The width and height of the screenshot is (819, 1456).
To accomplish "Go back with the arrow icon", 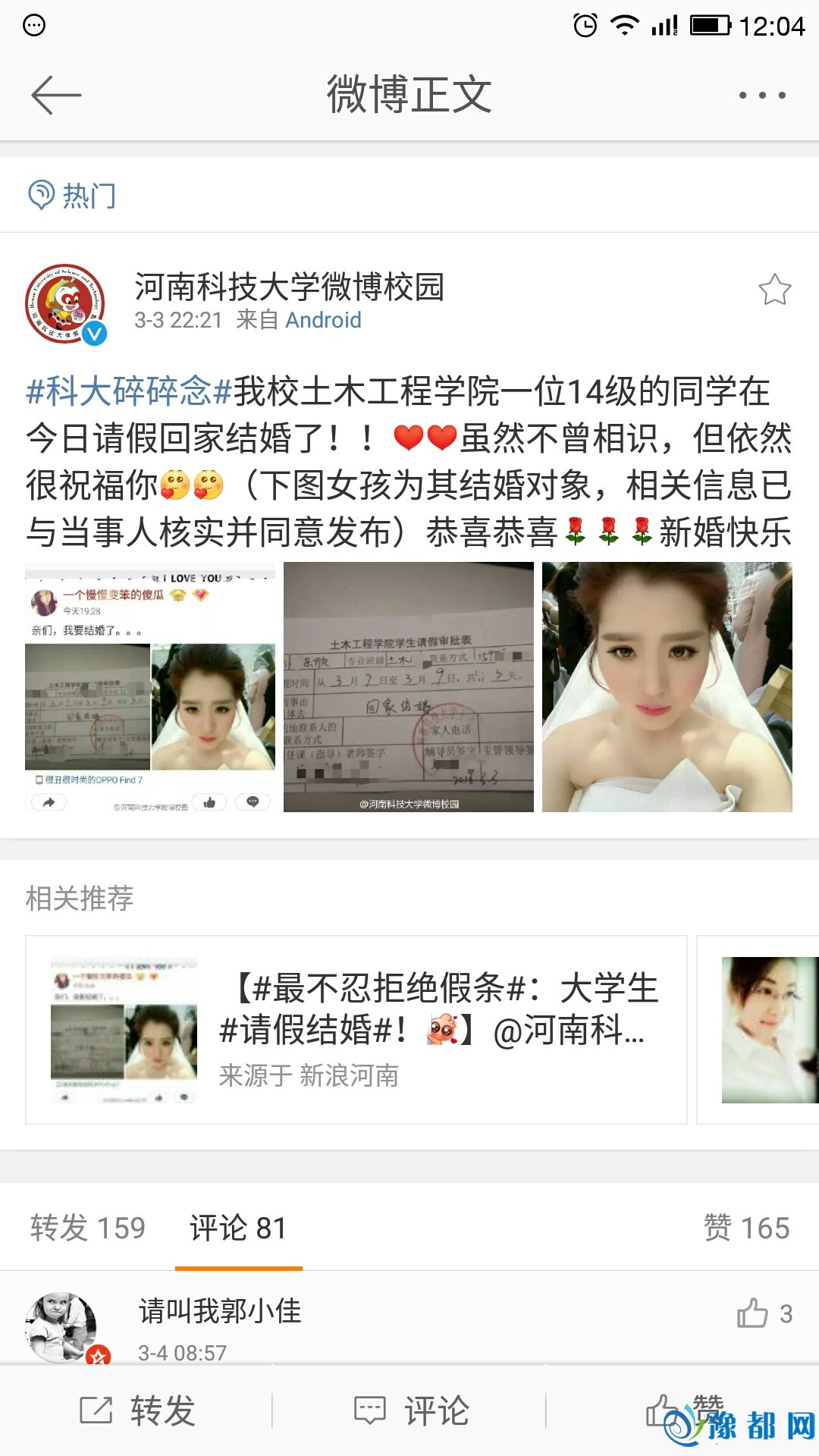I will 56,95.
